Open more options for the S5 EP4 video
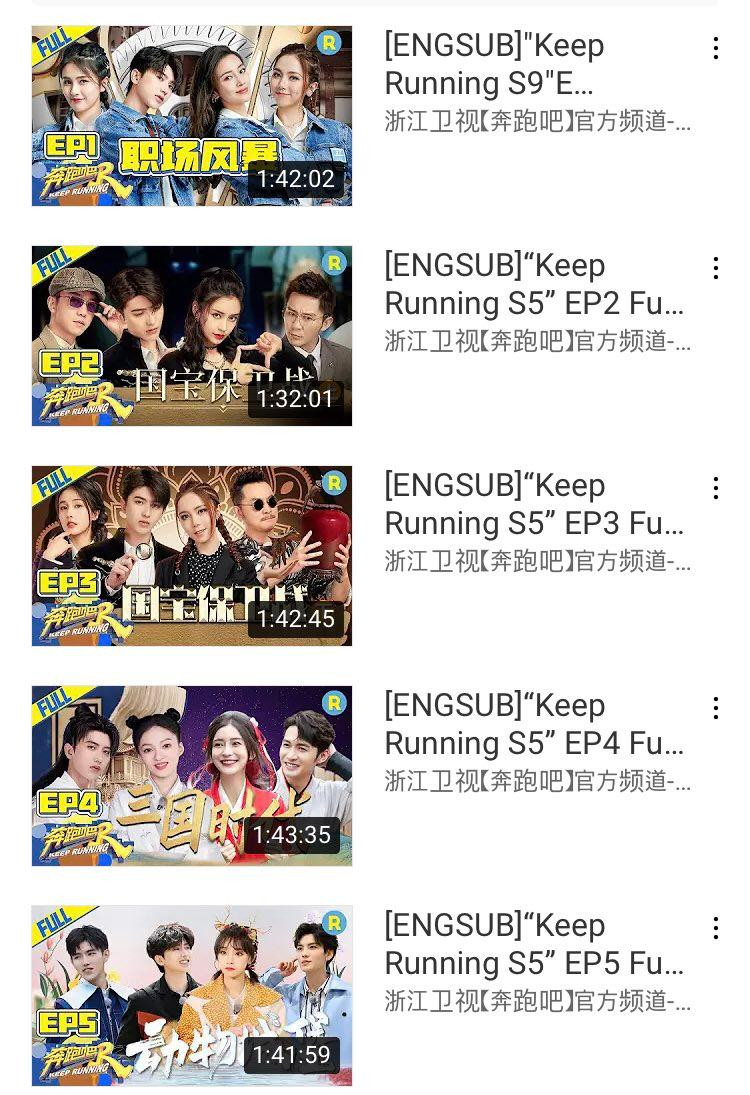Image resolution: width=750 pixels, height=1095 pixels. 715,708
